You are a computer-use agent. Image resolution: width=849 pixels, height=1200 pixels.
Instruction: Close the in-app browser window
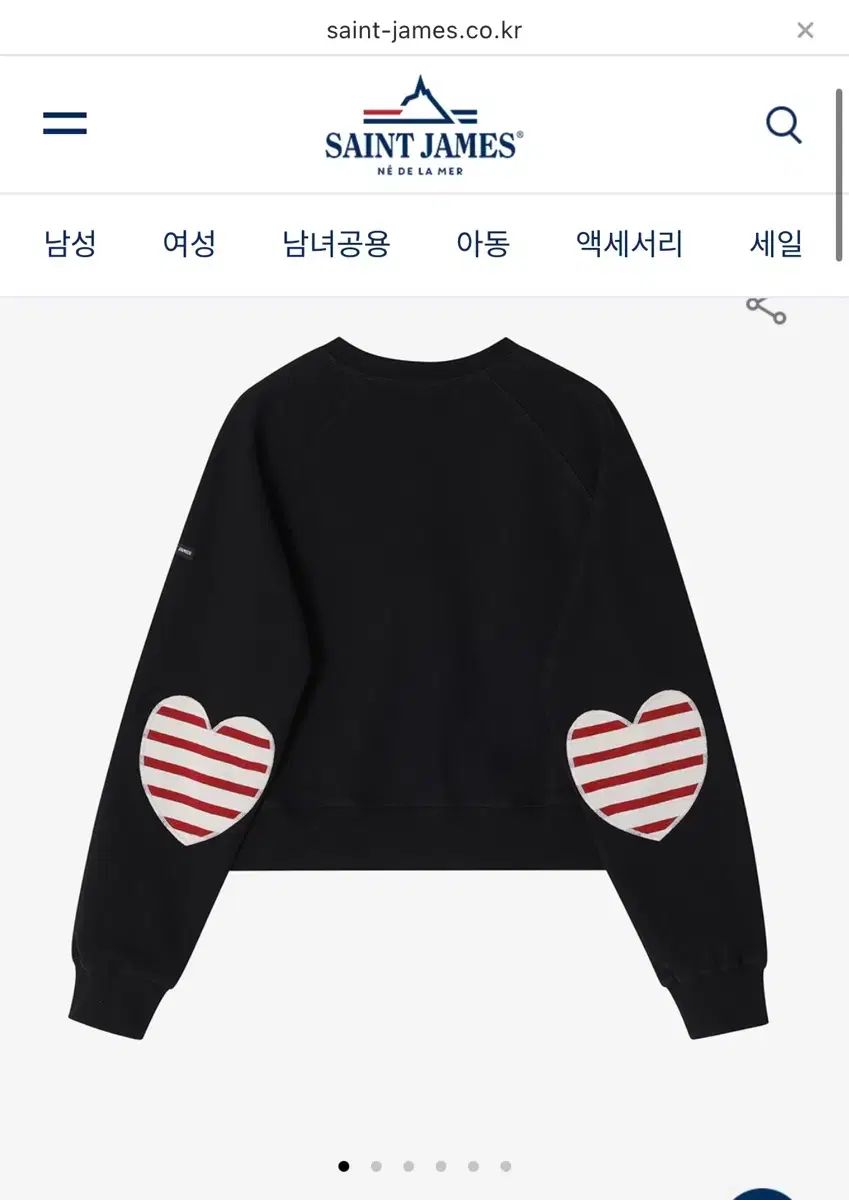pyautogui.click(x=805, y=30)
